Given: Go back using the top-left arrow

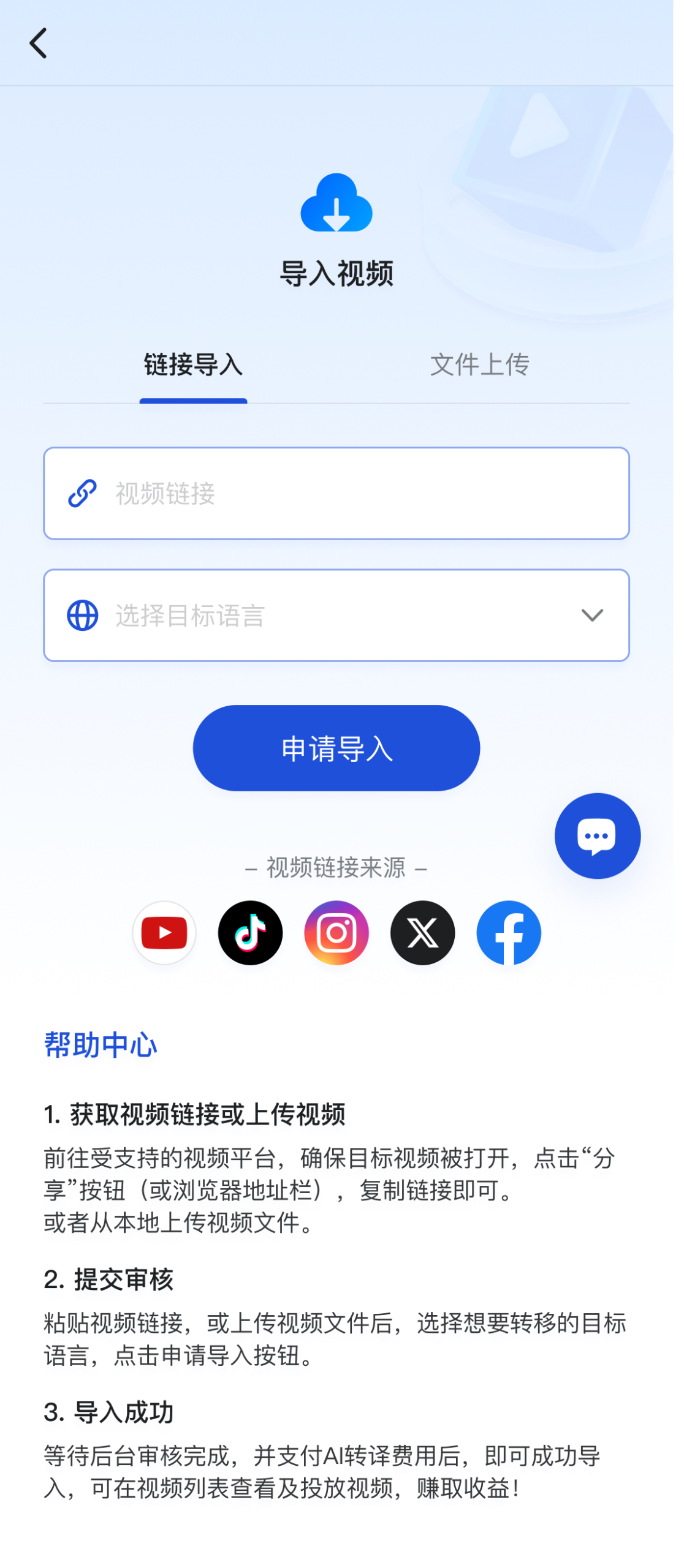Looking at the screenshot, I should 38,43.
